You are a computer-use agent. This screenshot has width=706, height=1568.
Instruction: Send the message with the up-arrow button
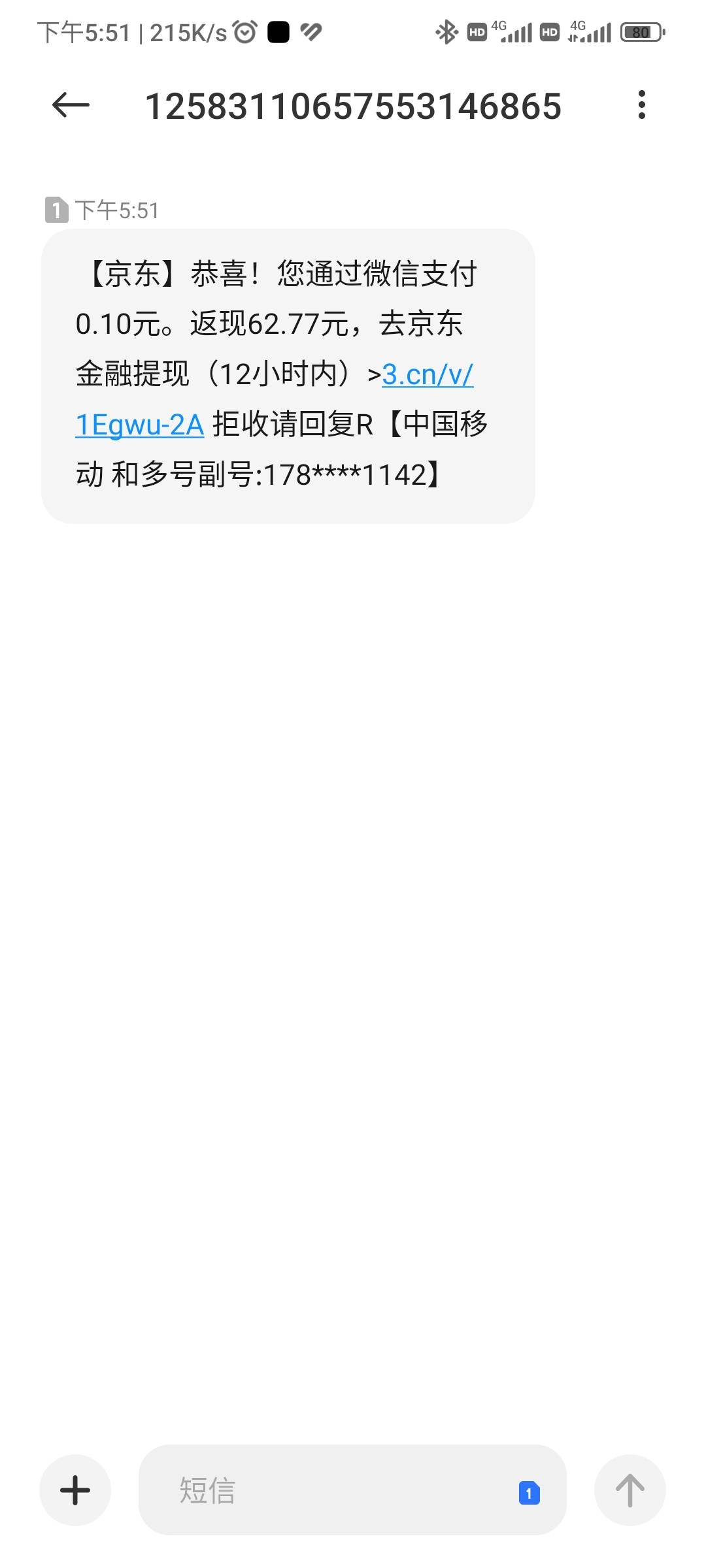click(630, 1490)
